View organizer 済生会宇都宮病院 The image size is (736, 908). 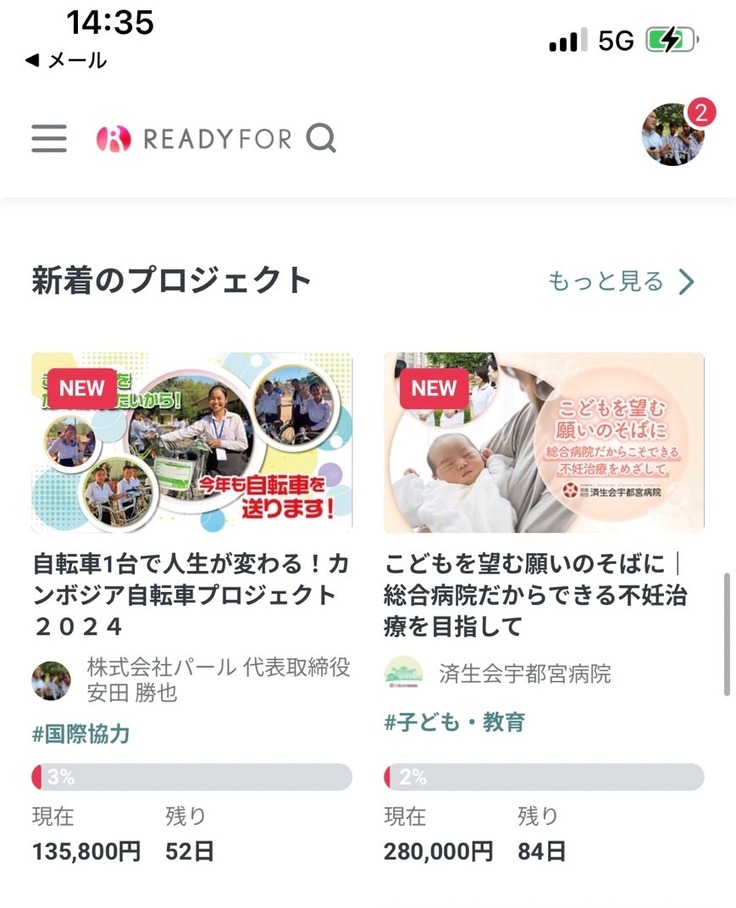pyautogui.click(x=524, y=673)
